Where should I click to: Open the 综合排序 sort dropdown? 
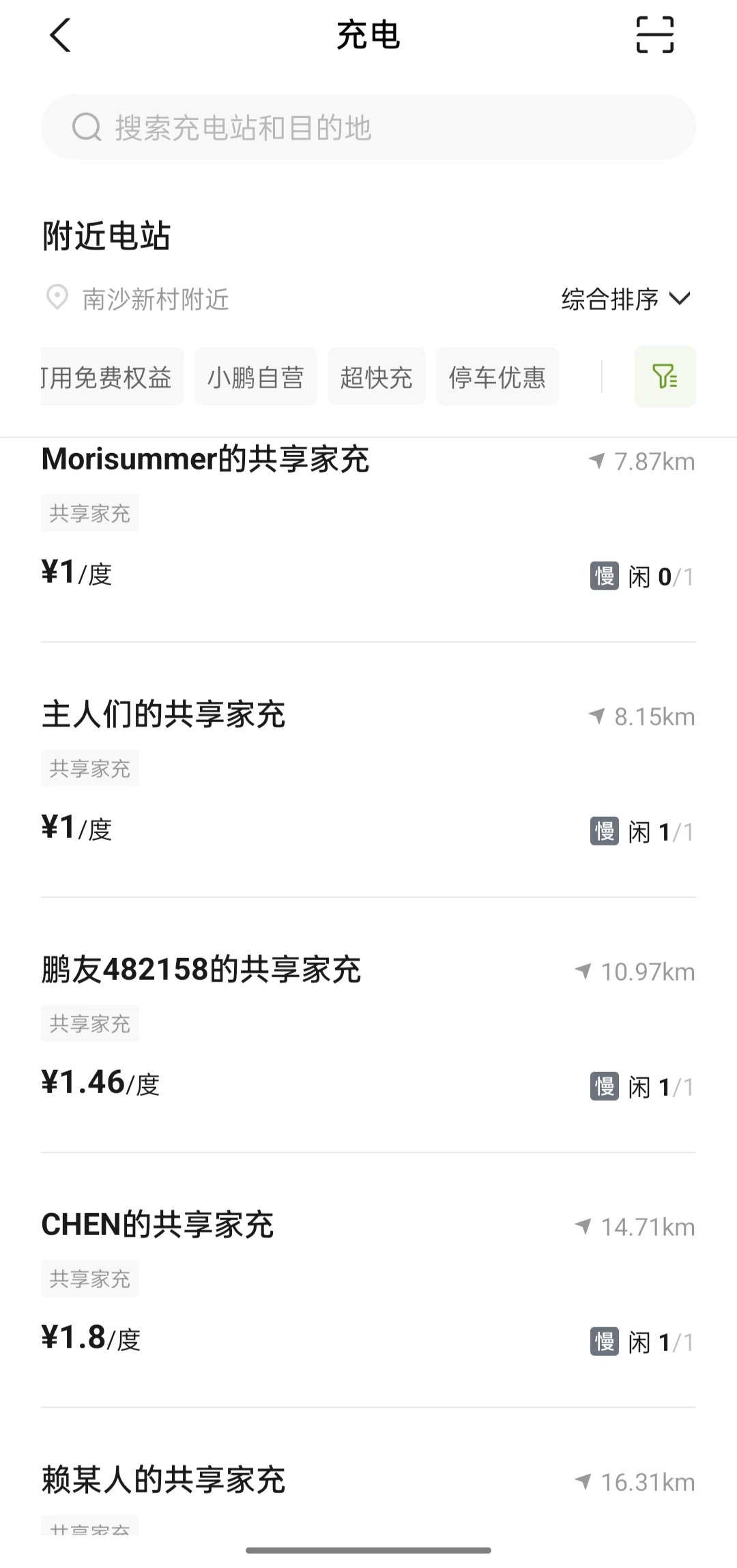click(626, 299)
